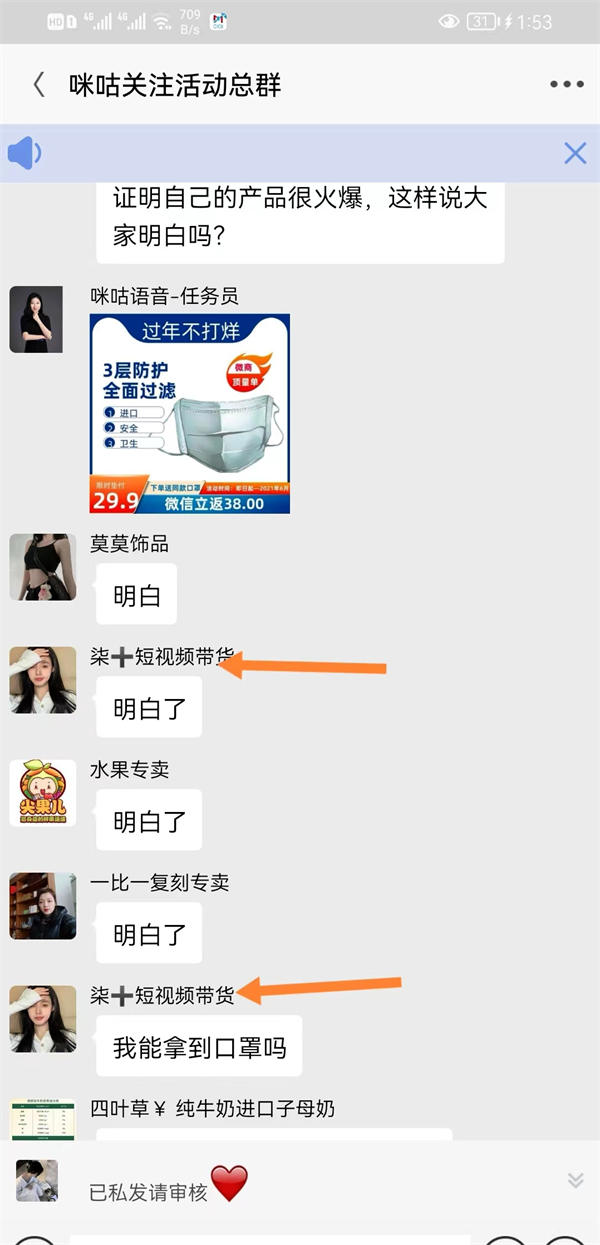Open 一比一复刻专卖's avatar profile

[x=42, y=906]
